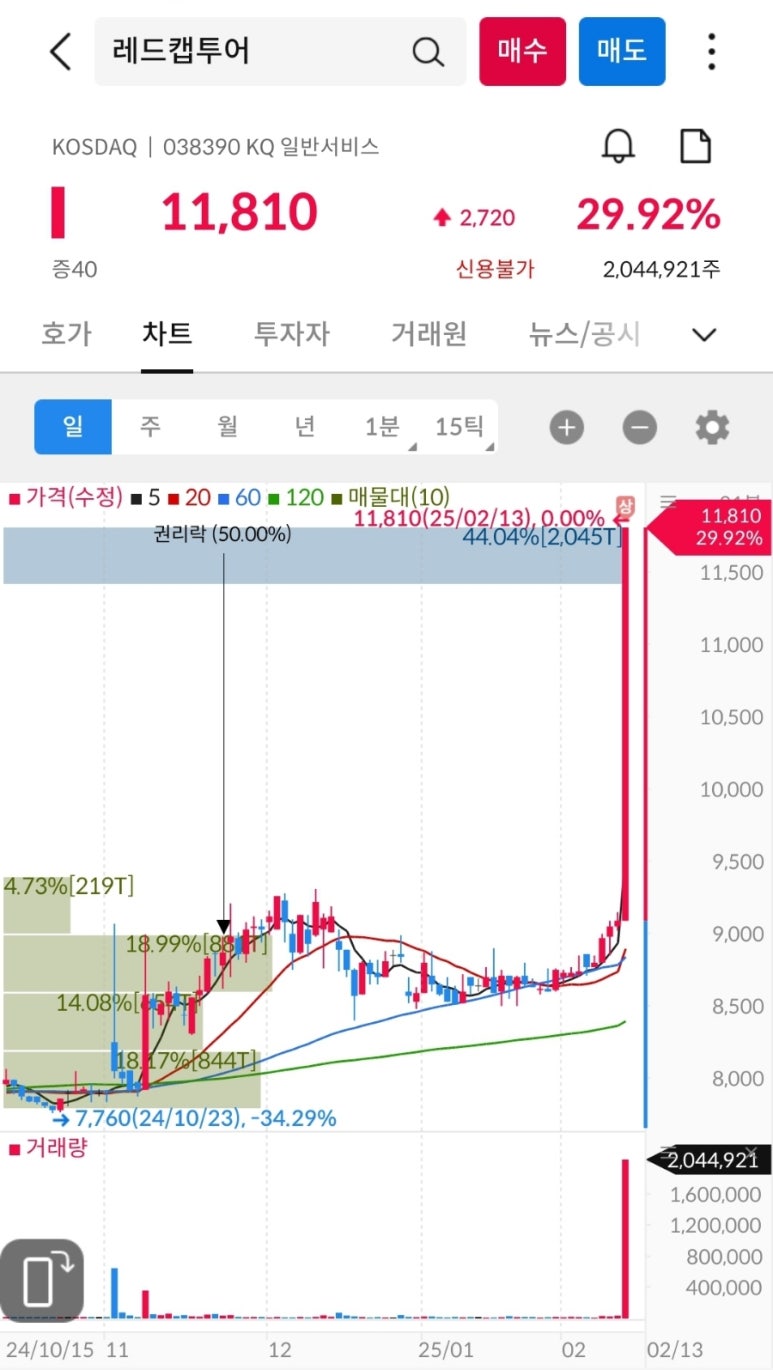773x1370 pixels.
Task: Select the 년 yearly chart period
Action: point(304,427)
